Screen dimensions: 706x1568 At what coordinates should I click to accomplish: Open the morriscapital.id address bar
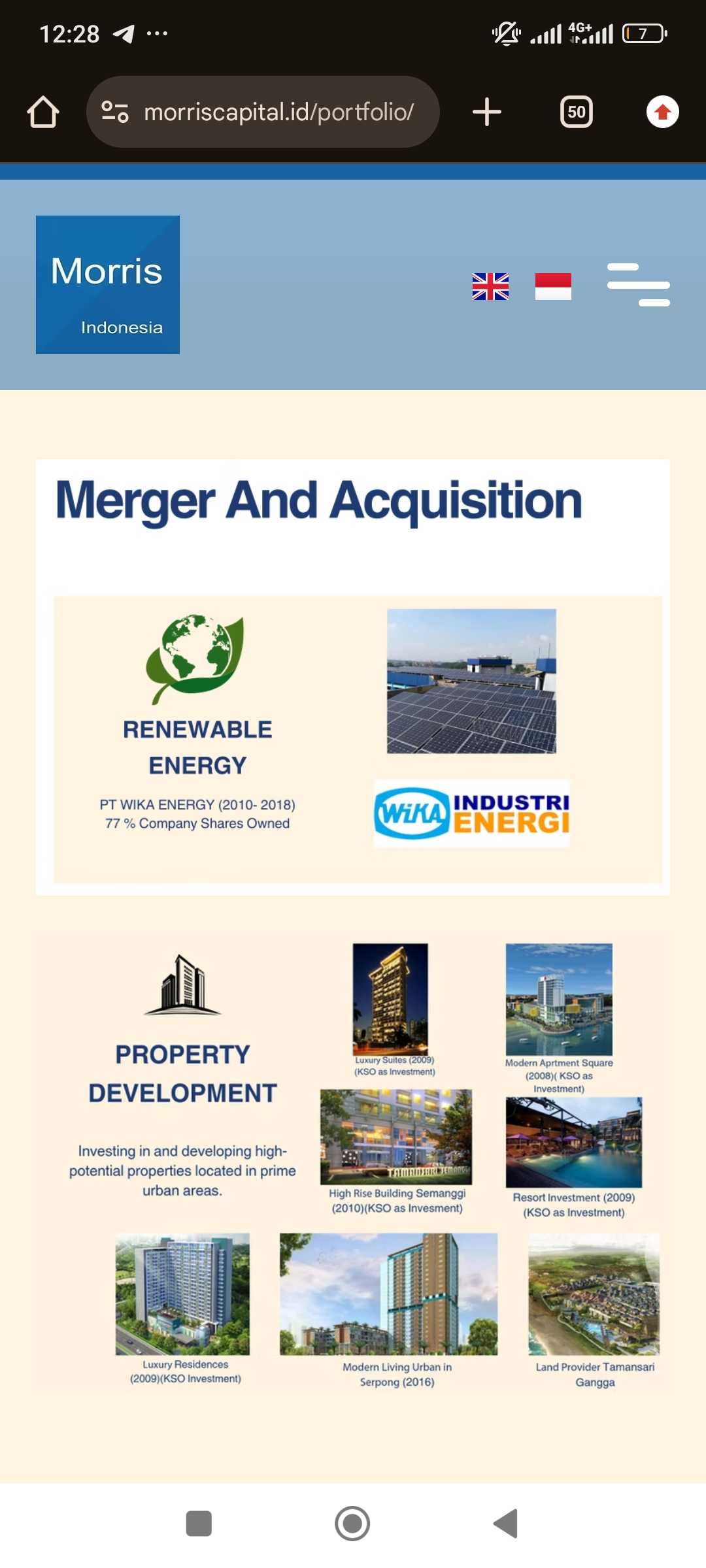pos(278,112)
